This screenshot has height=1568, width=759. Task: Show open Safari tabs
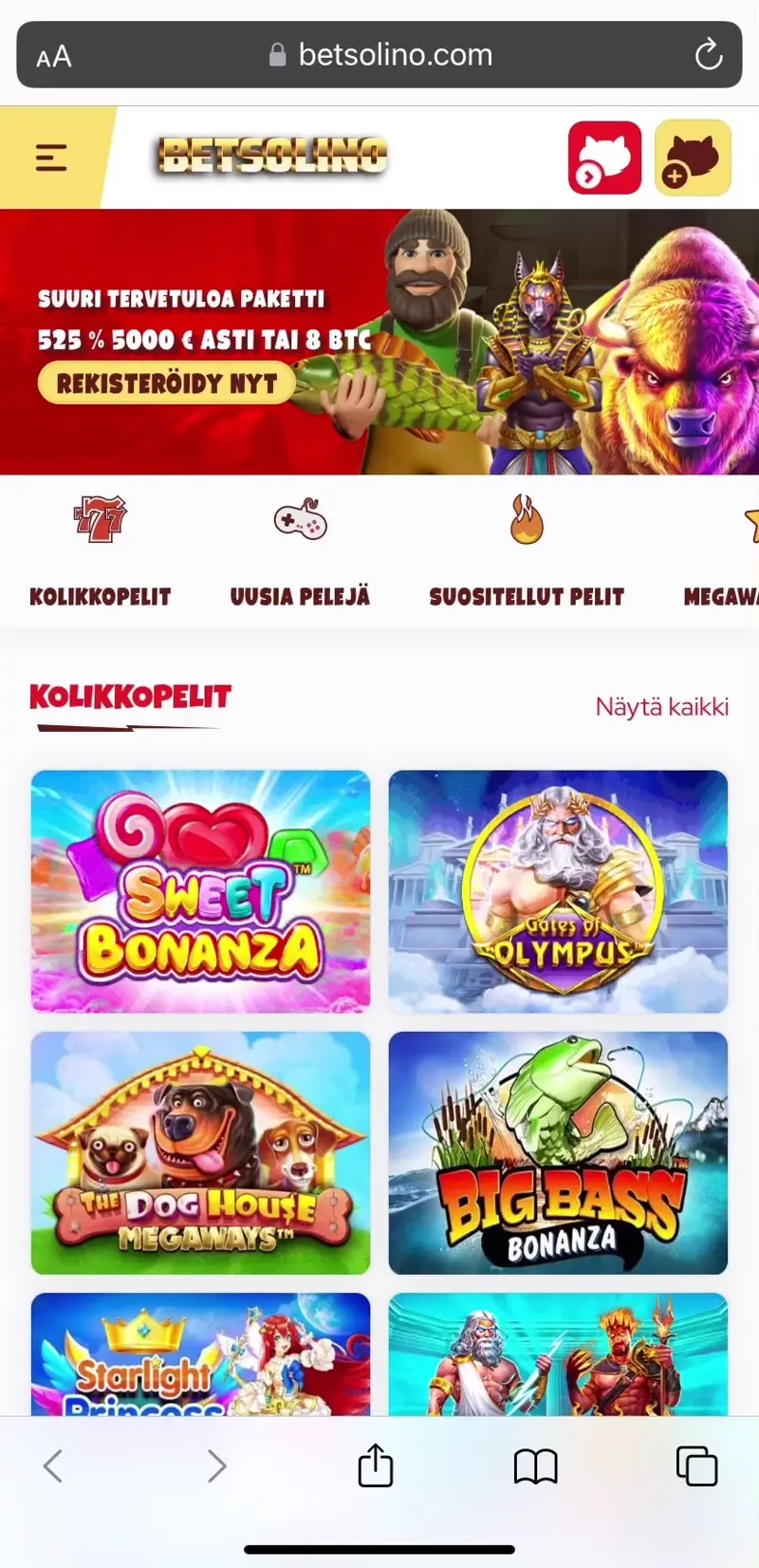pos(696,1466)
